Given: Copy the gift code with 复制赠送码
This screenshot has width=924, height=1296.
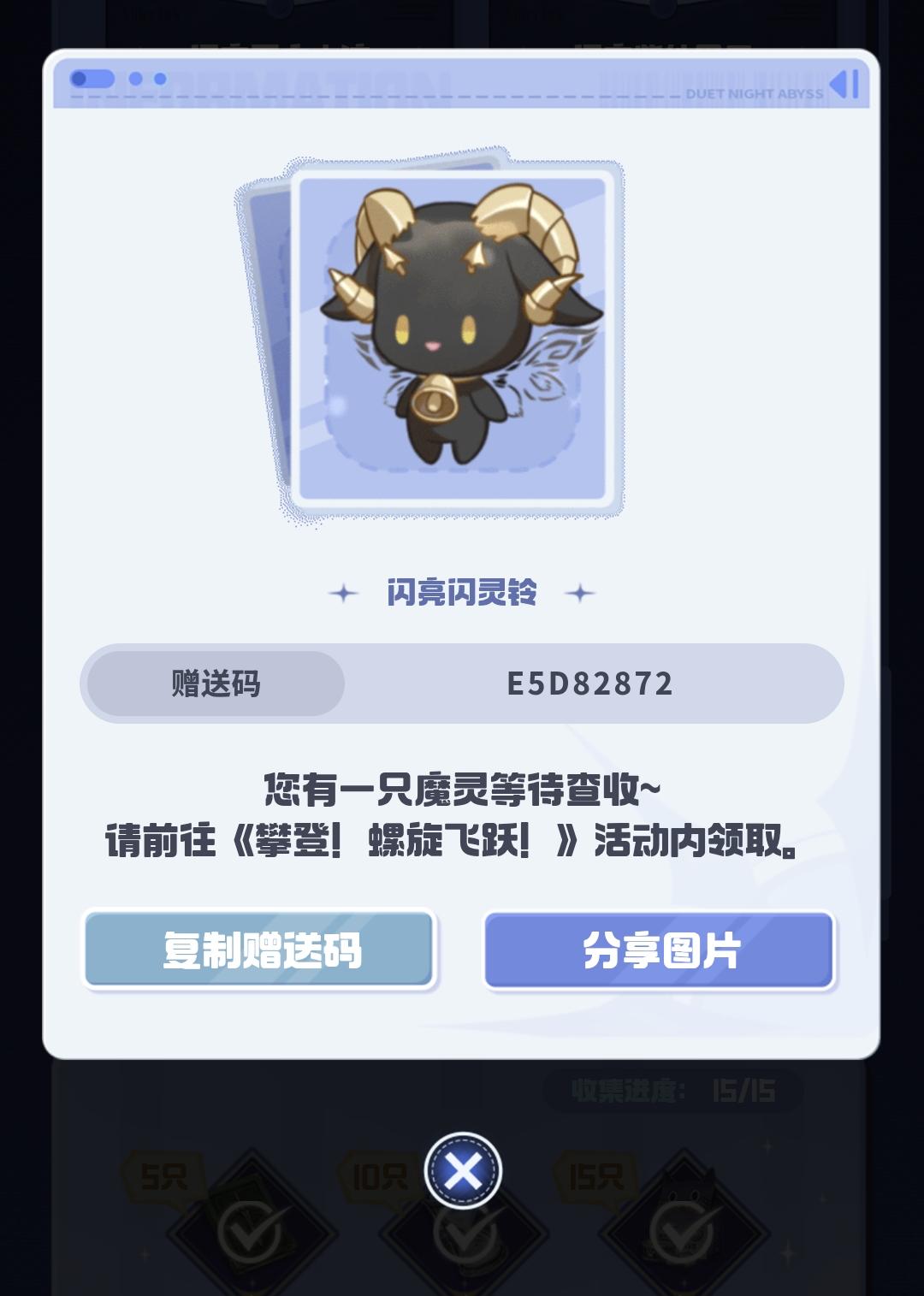Looking at the screenshot, I should pos(261,950).
